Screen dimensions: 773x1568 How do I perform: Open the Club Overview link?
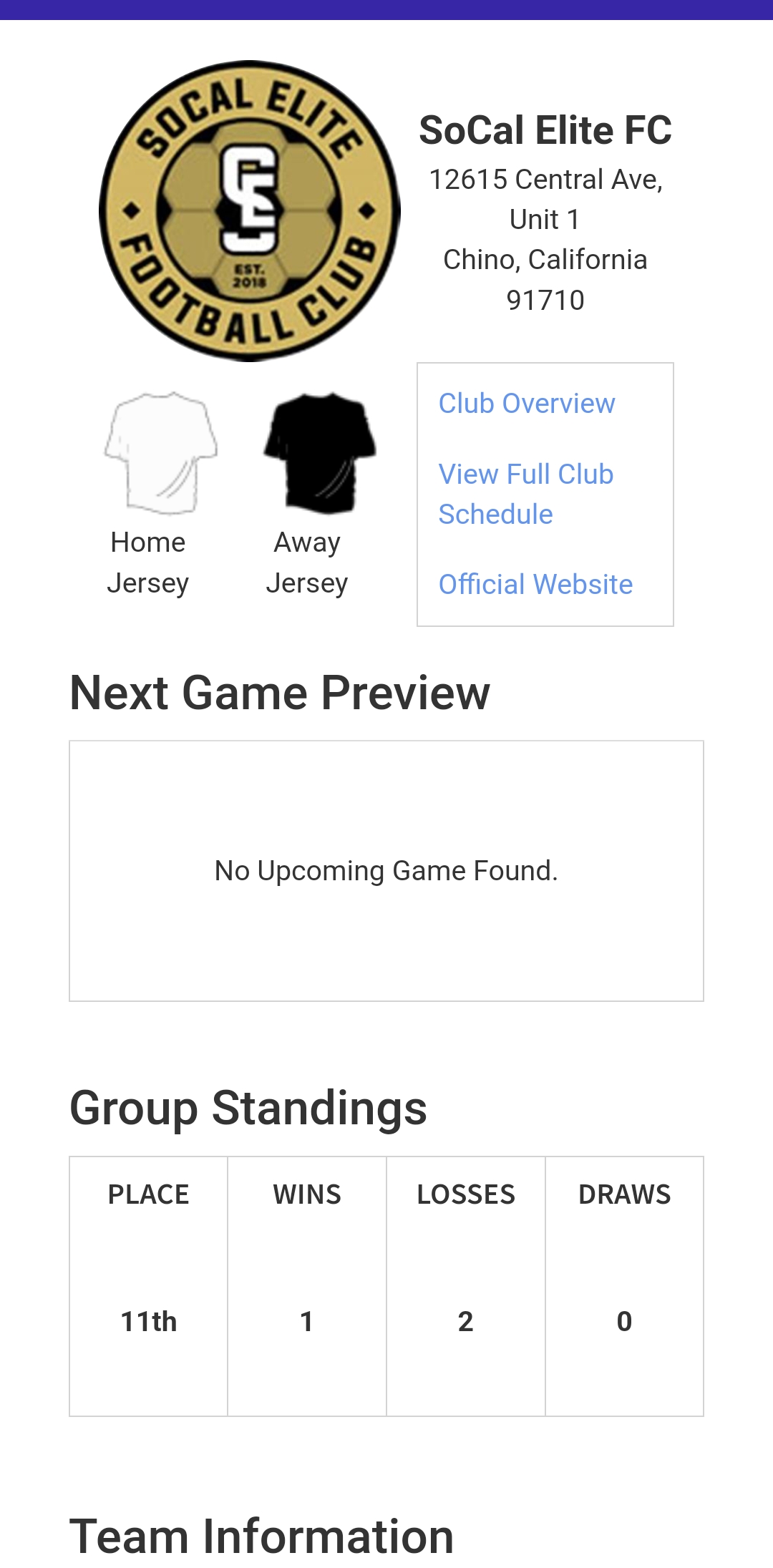coord(527,404)
